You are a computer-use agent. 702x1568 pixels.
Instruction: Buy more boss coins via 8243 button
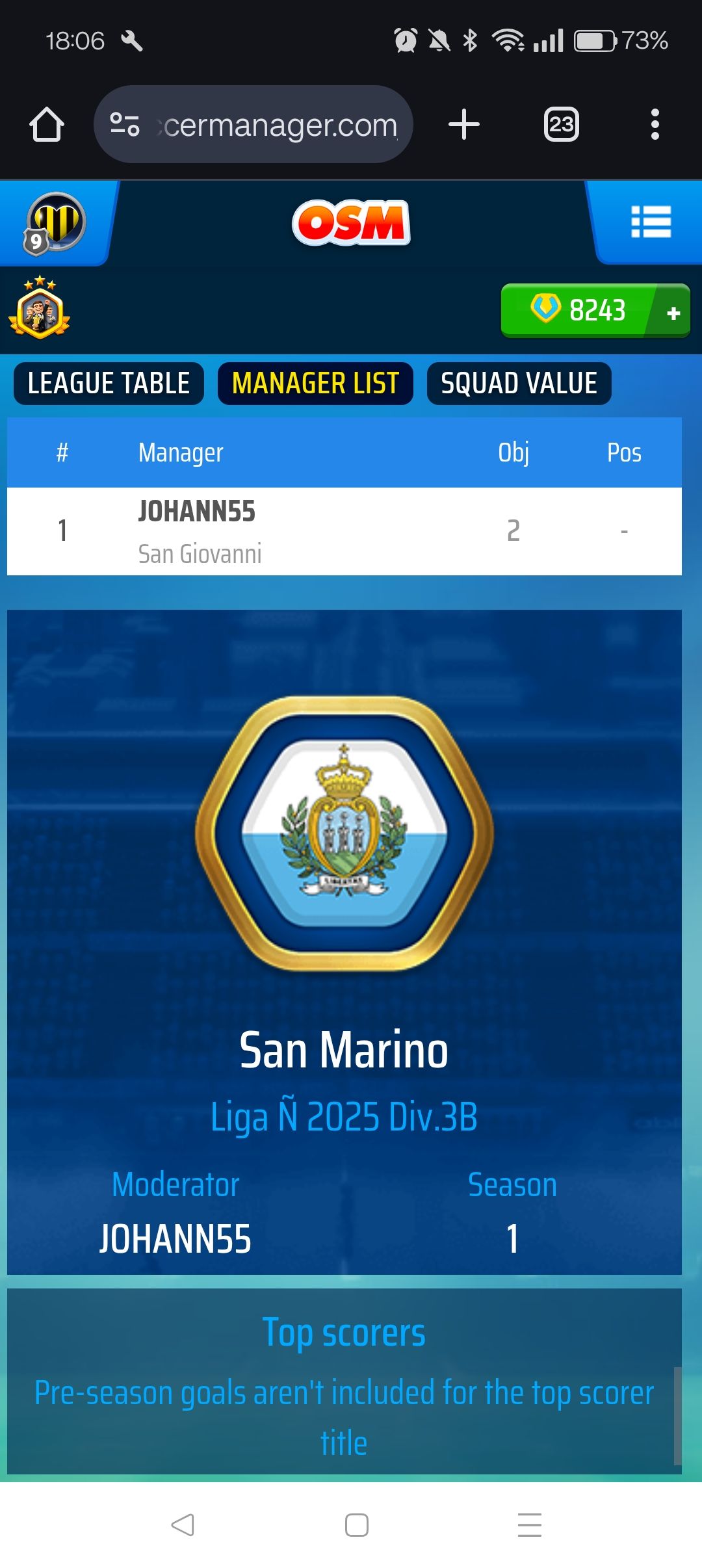coord(595,311)
